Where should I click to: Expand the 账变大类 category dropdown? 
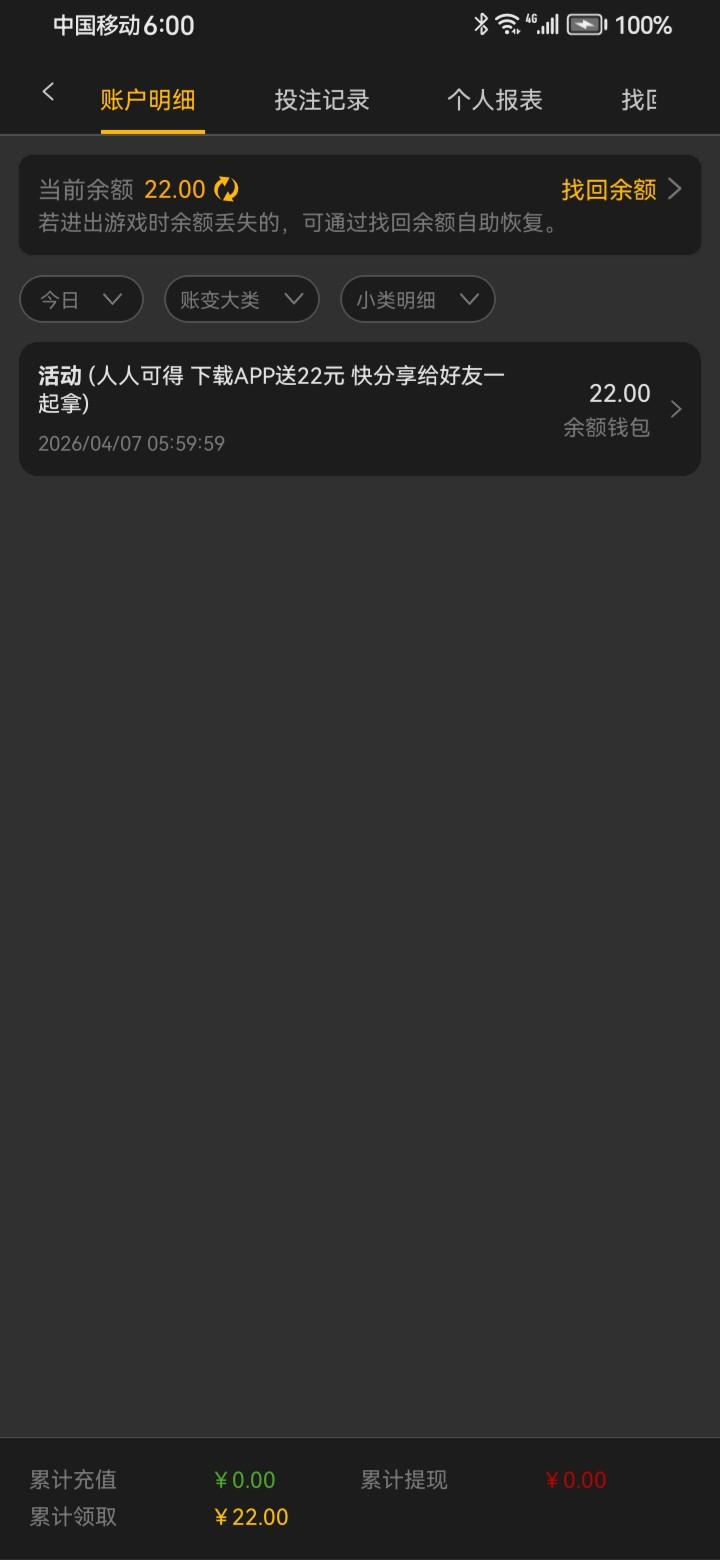point(241,299)
